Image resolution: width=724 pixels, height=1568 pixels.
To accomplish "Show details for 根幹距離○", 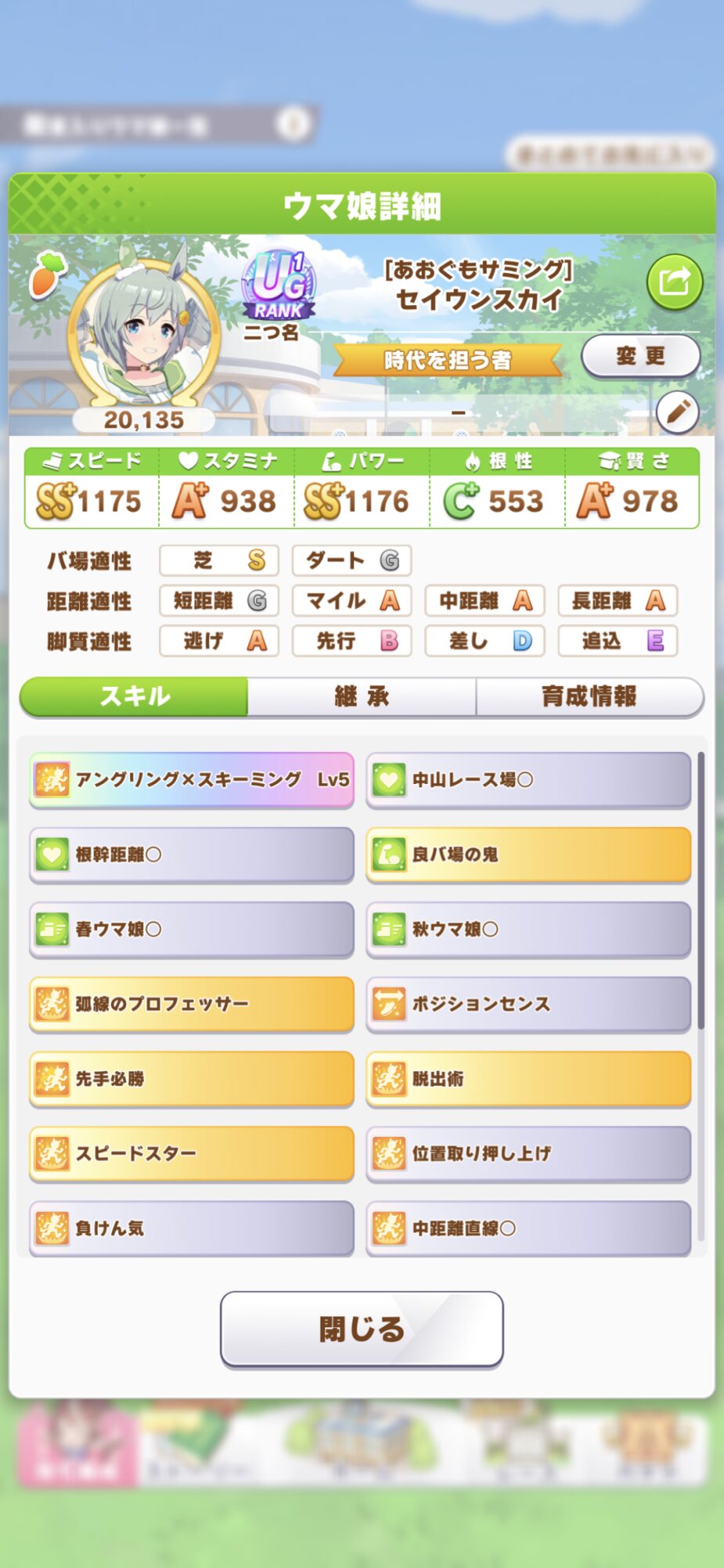I will pos(192,855).
